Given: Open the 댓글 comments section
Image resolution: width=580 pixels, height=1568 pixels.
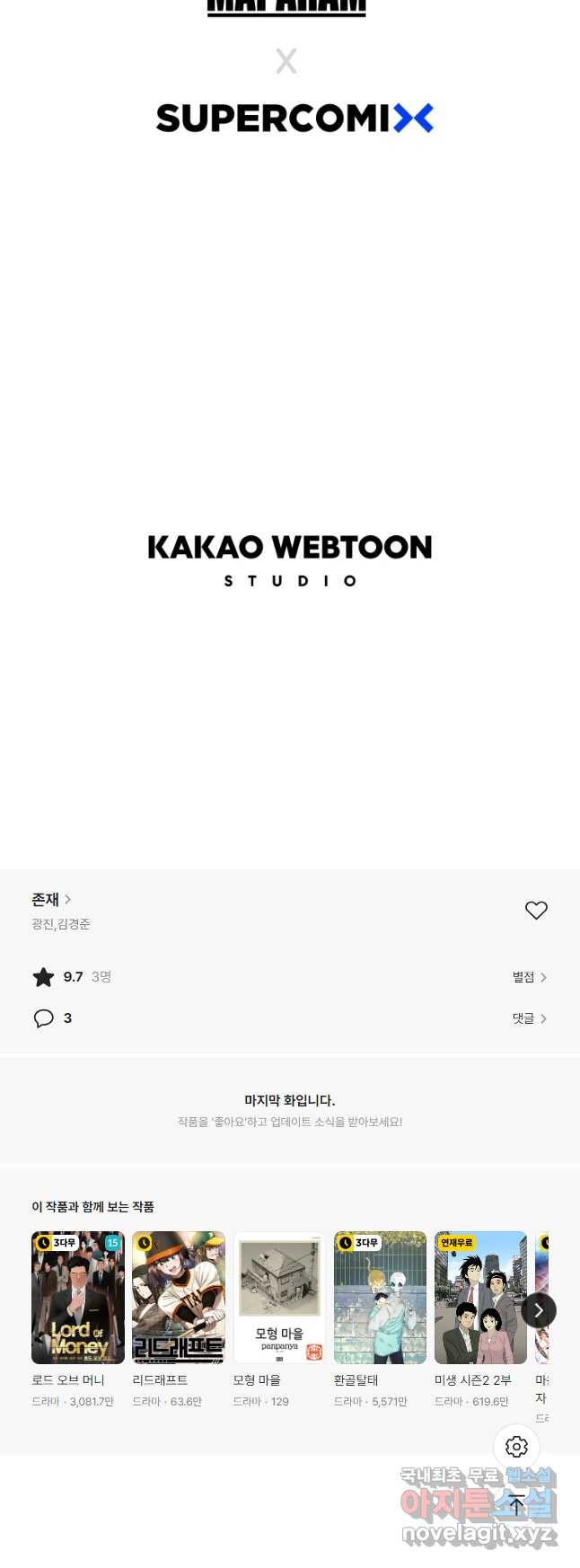Looking at the screenshot, I should point(529,1018).
